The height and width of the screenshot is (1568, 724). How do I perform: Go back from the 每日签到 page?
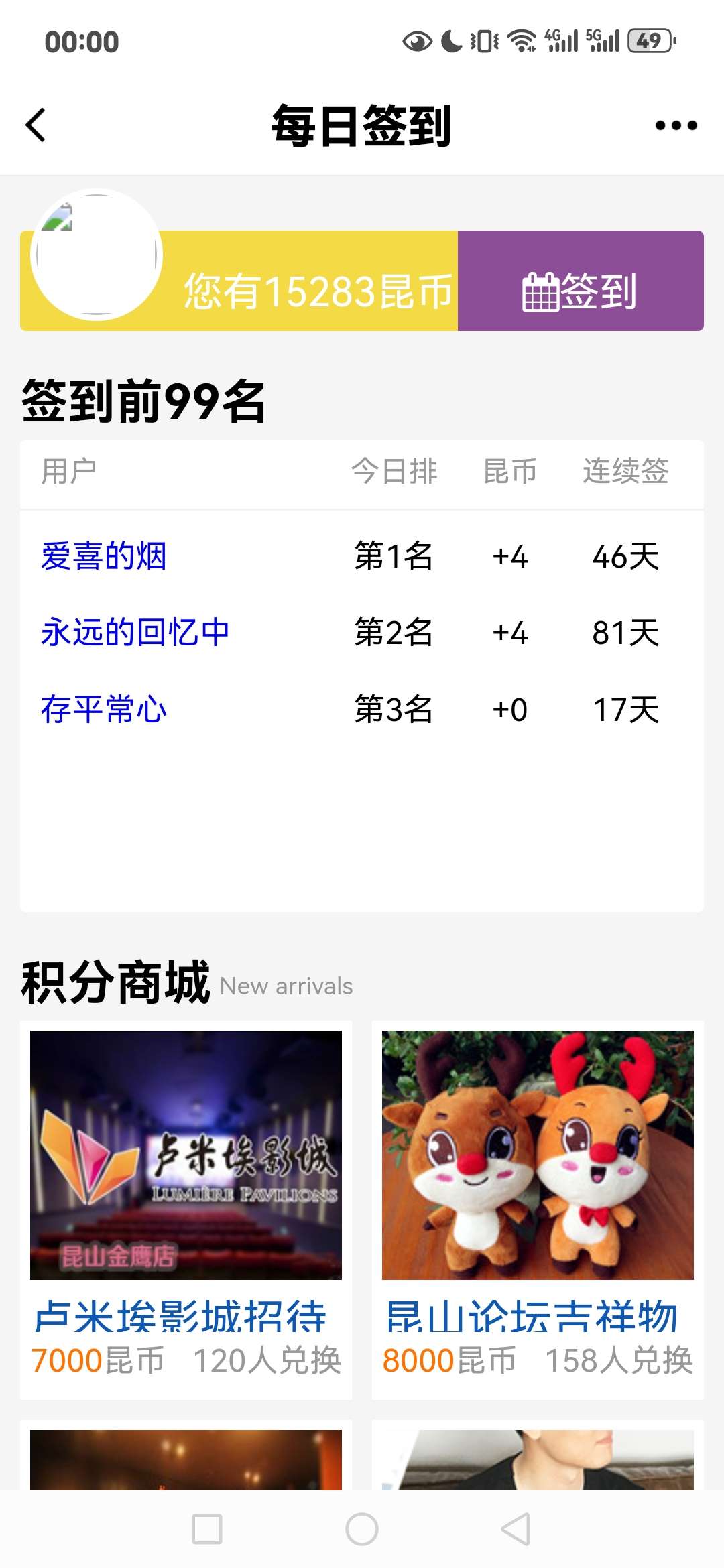coord(36,125)
